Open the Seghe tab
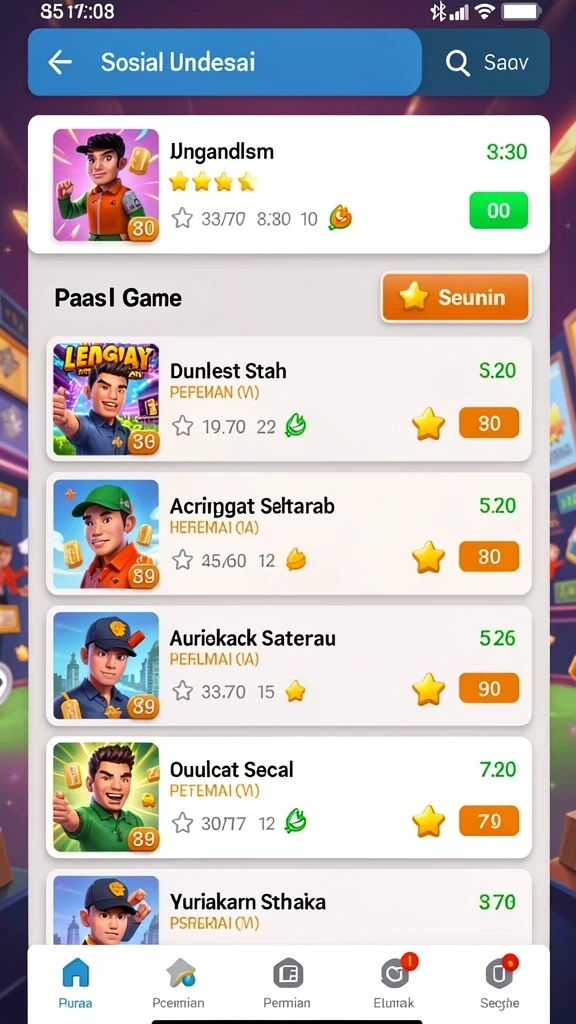 tap(500, 983)
